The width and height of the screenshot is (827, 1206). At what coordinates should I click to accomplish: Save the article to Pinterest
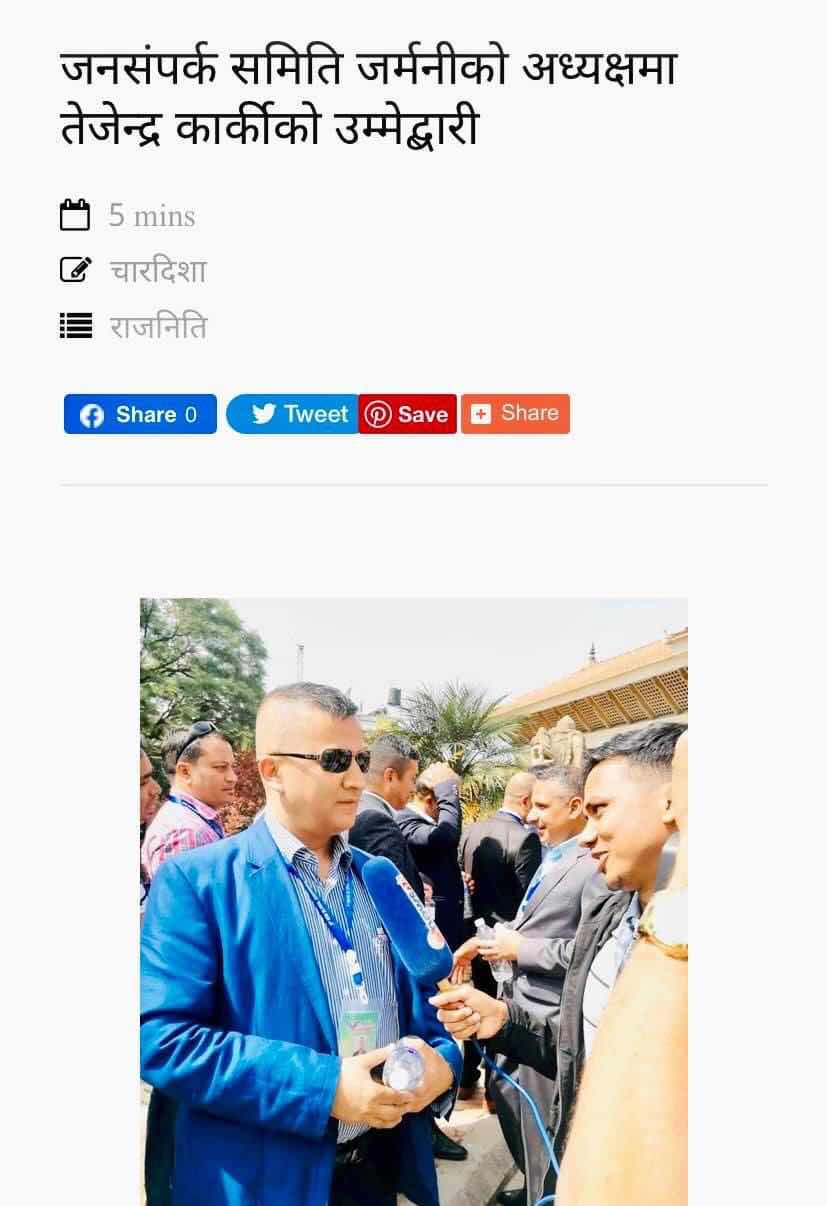point(408,414)
